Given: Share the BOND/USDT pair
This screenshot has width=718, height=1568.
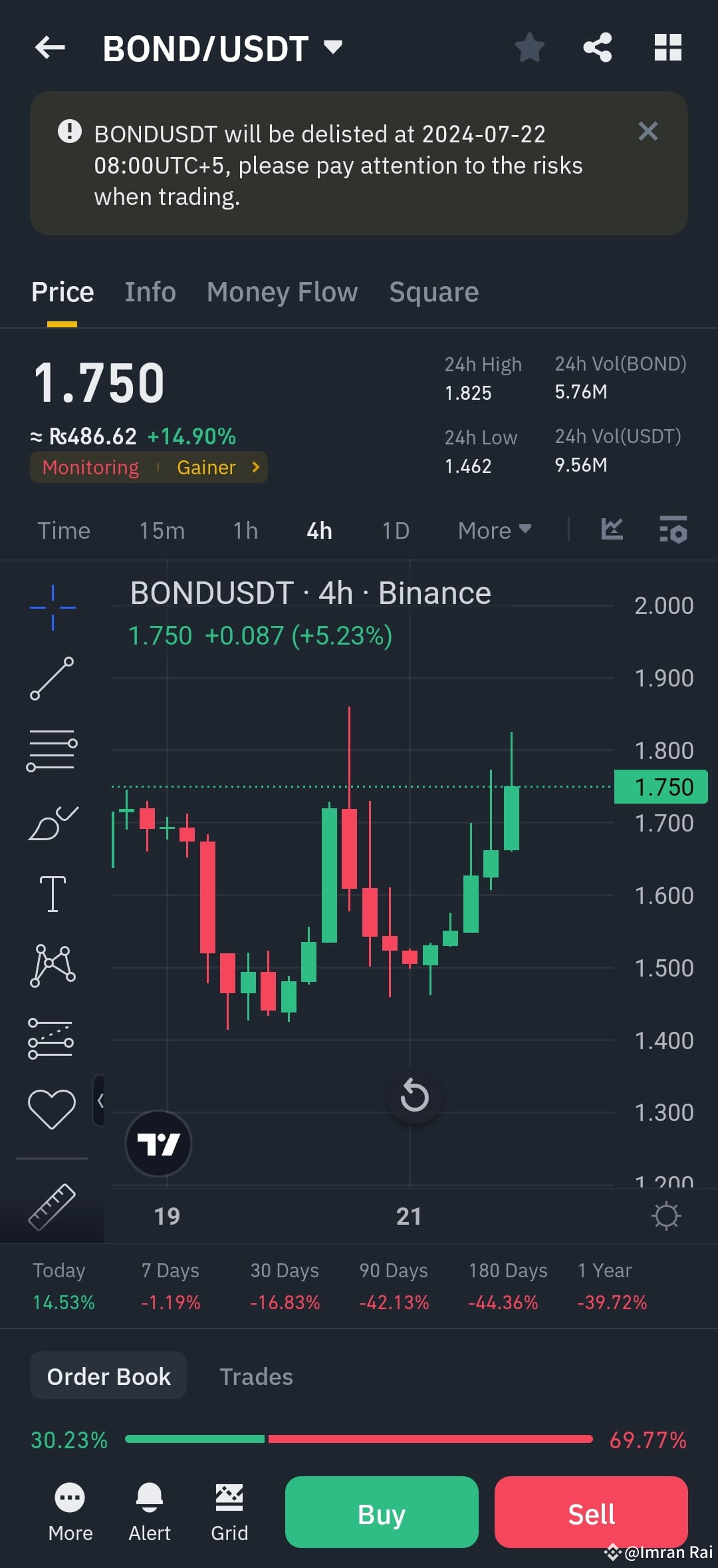Looking at the screenshot, I should tap(597, 47).
